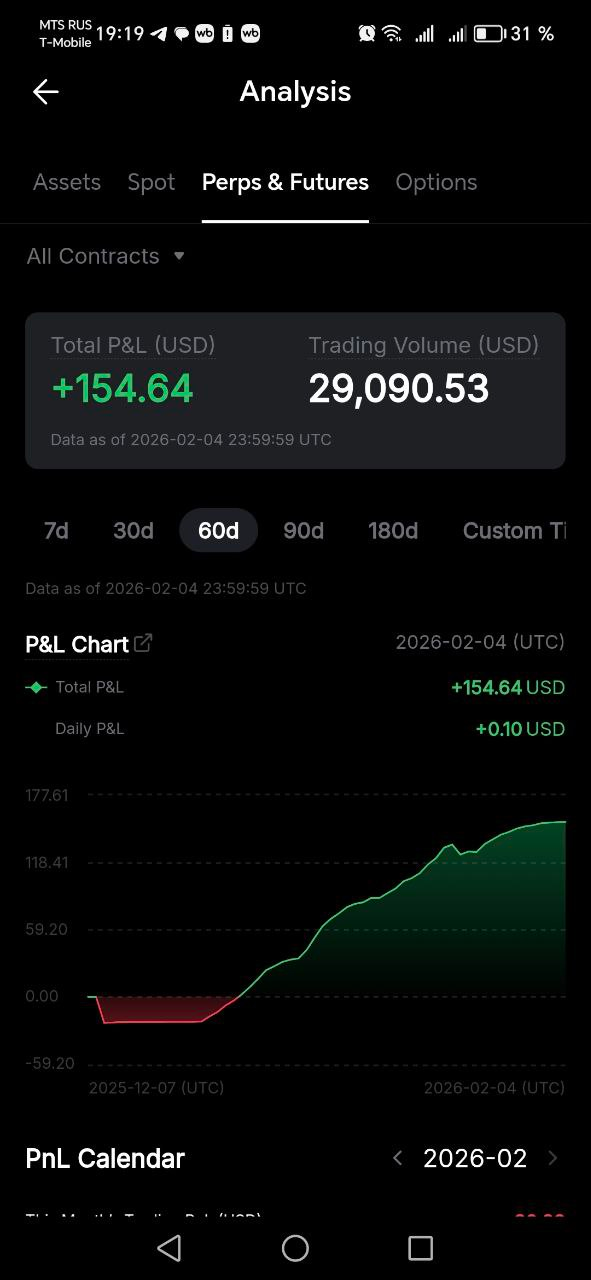This screenshot has width=591, height=1280.
Task: Open recent apps via the square button
Action: point(420,1247)
